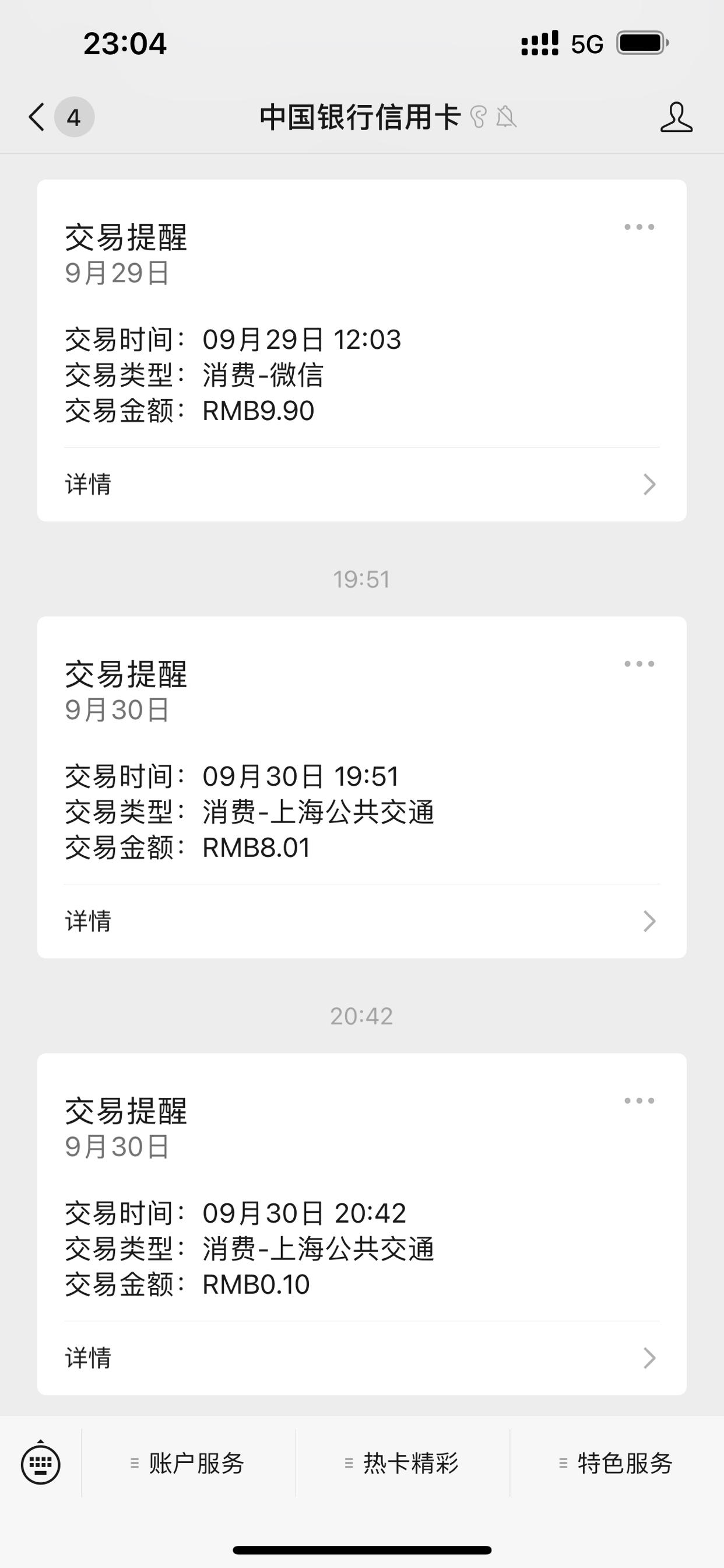View details of the RMB9.90 WeChat transaction

[361, 485]
